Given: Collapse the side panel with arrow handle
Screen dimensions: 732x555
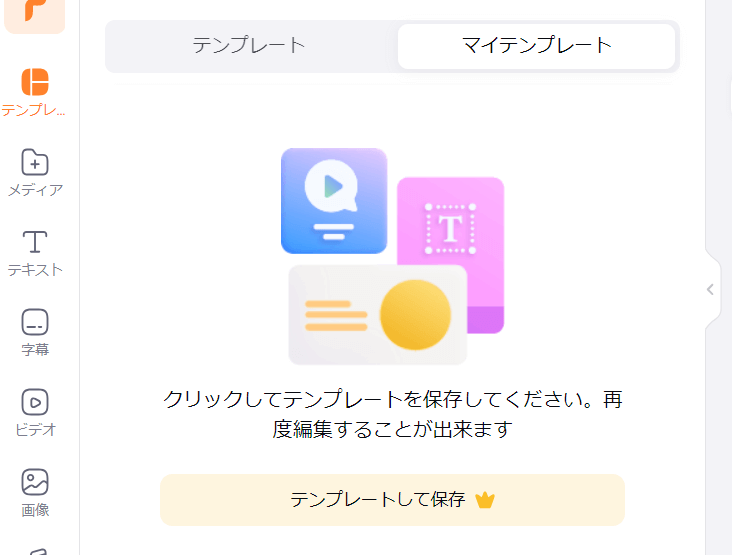Looking at the screenshot, I should point(710,290).
